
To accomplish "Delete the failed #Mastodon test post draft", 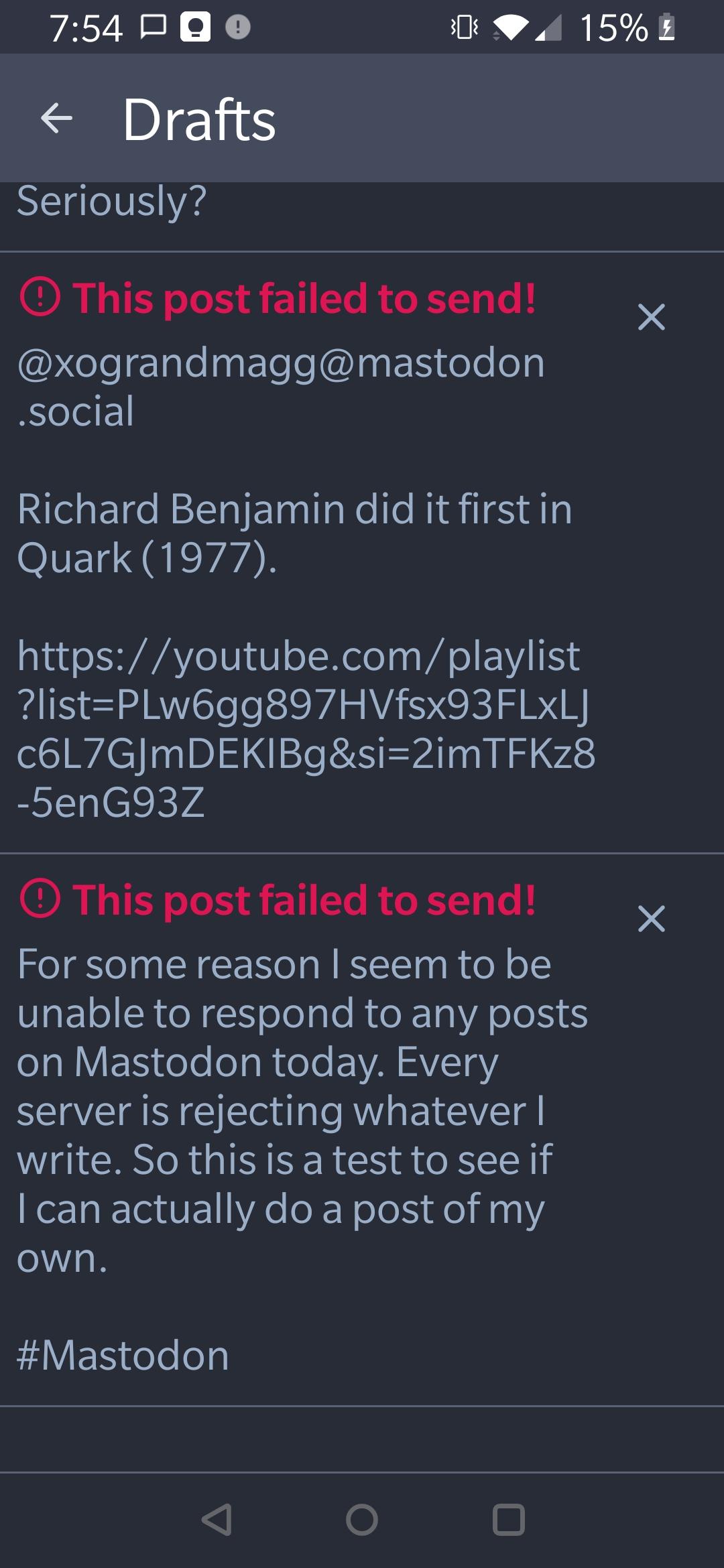I will [x=651, y=919].
